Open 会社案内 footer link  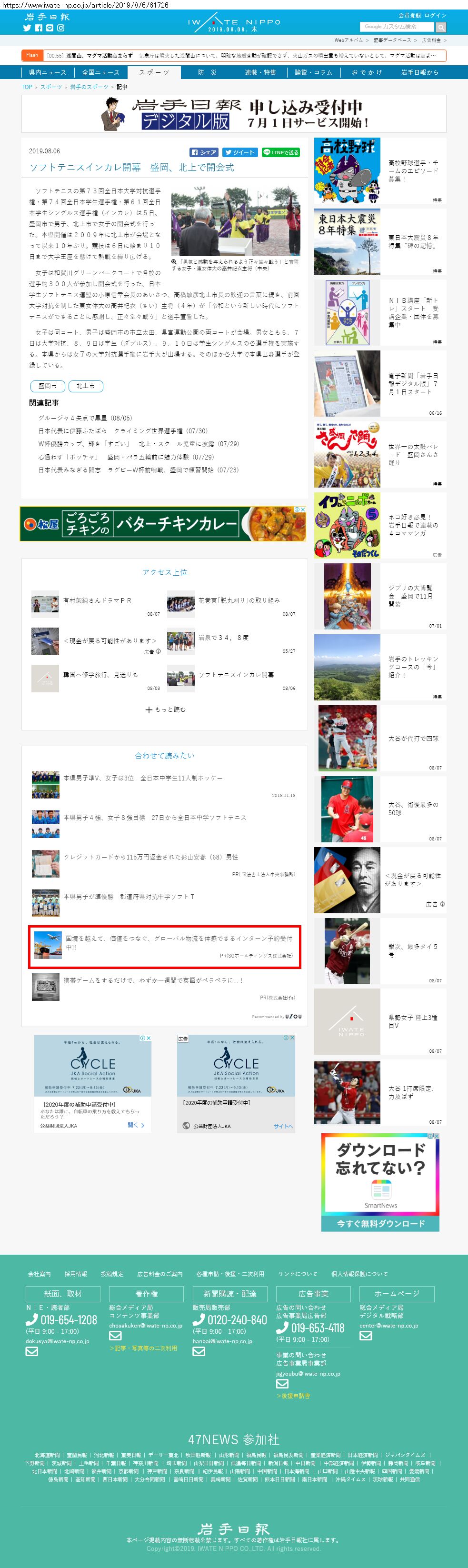pyautogui.click(x=40, y=1273)
